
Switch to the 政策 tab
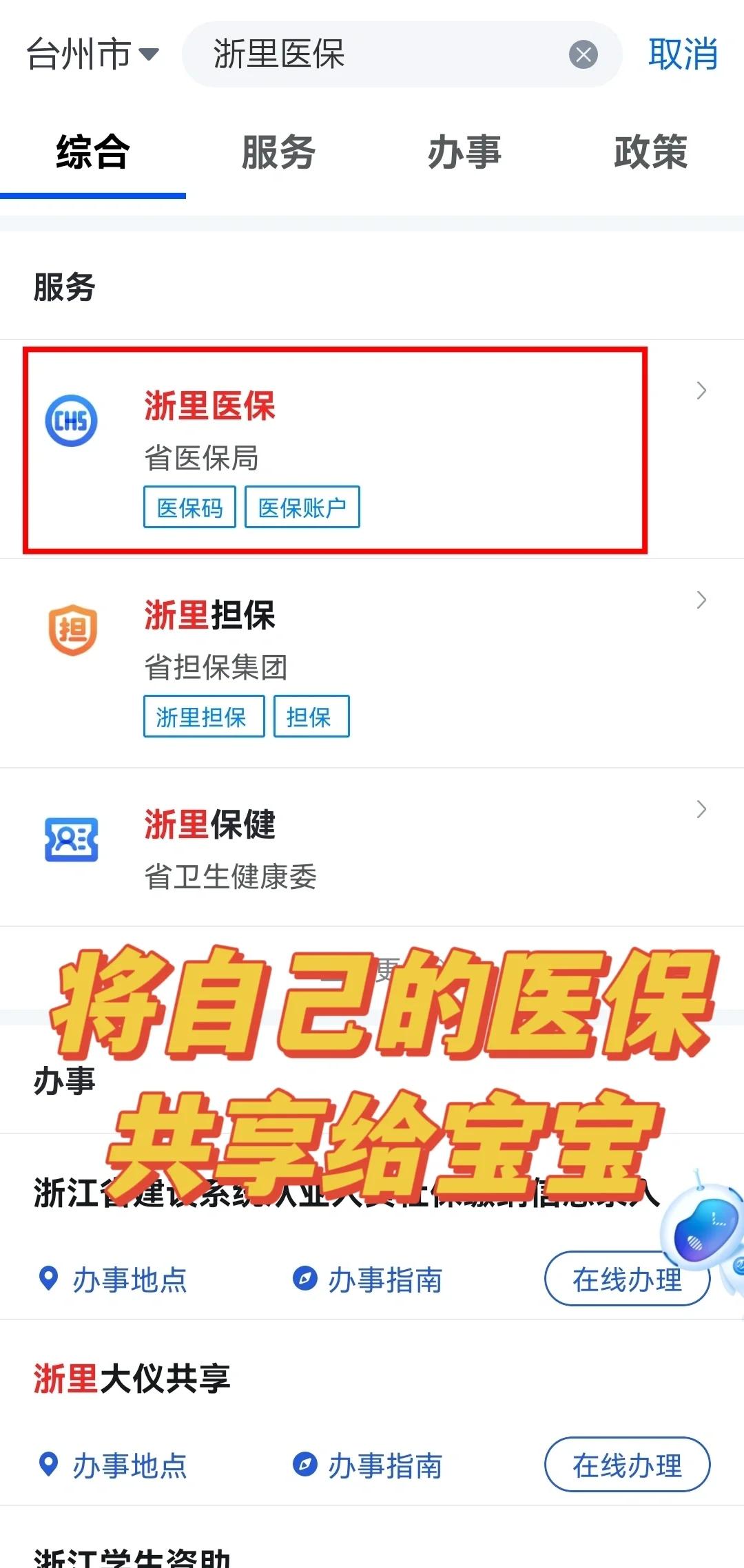pyautogui.click(x=650, y=152)
